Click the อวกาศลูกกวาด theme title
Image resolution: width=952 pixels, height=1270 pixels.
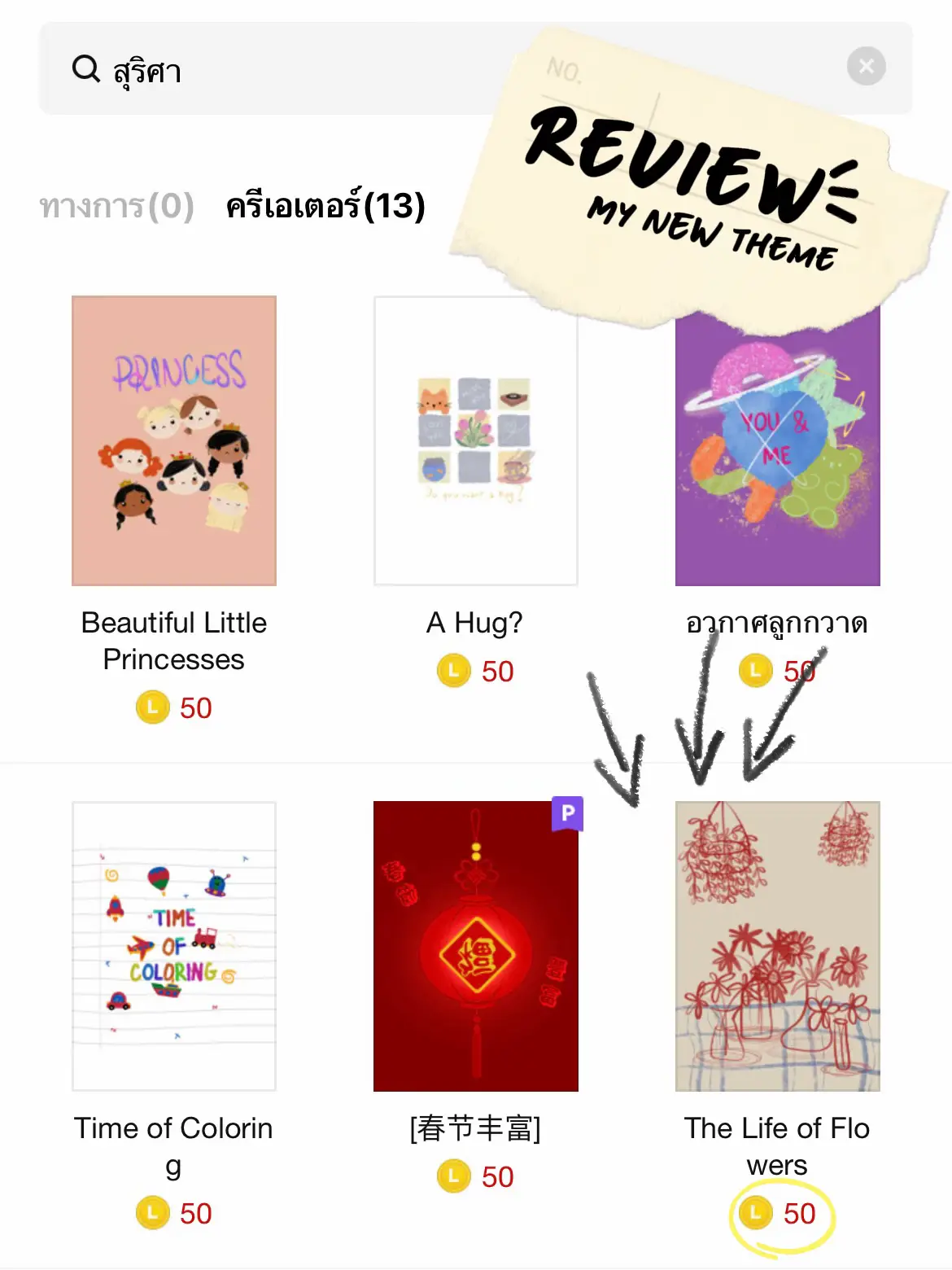[x=777, y=622]
